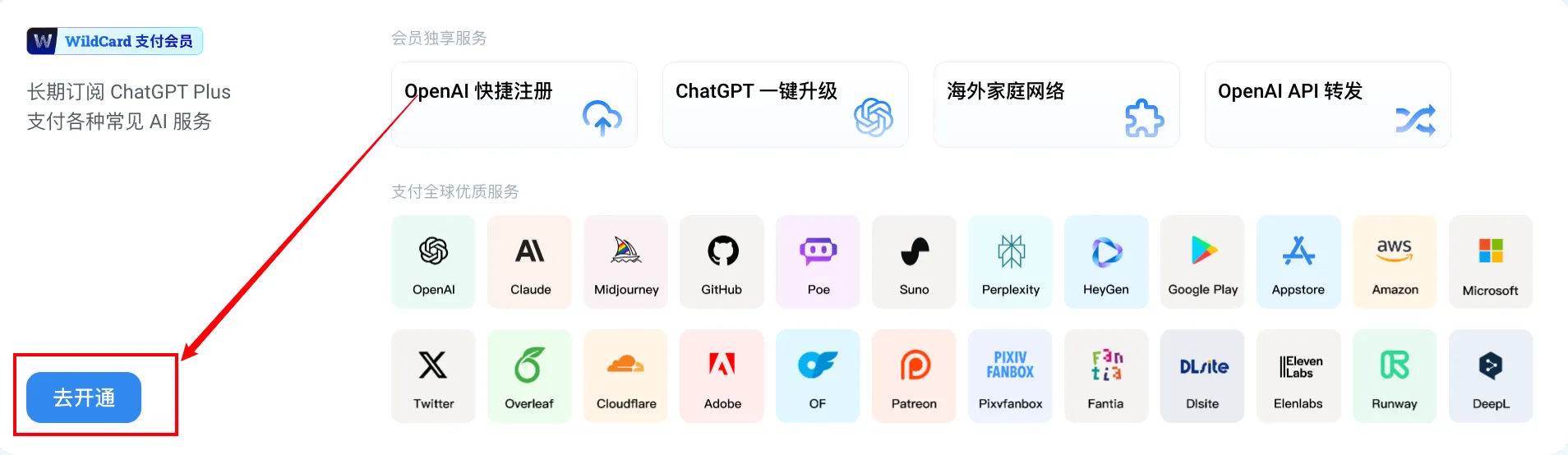Select the Cloudflare tile
The height and width of the screenshot is (455, 1568).
626,376
